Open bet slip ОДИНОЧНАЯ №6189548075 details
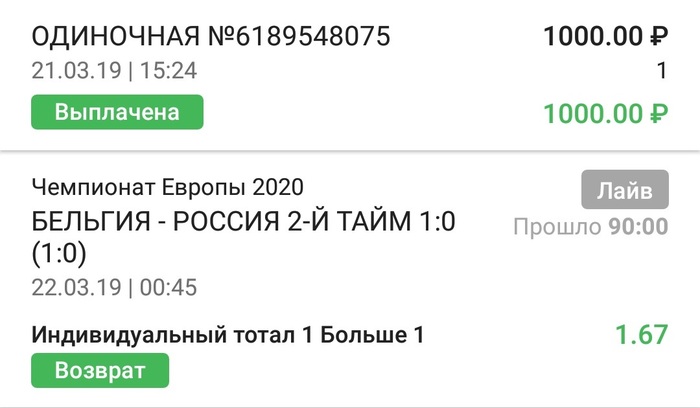Image resolution: width=700 pixels, height=408 pixels. pyautogui.click(x=211, y=37)
